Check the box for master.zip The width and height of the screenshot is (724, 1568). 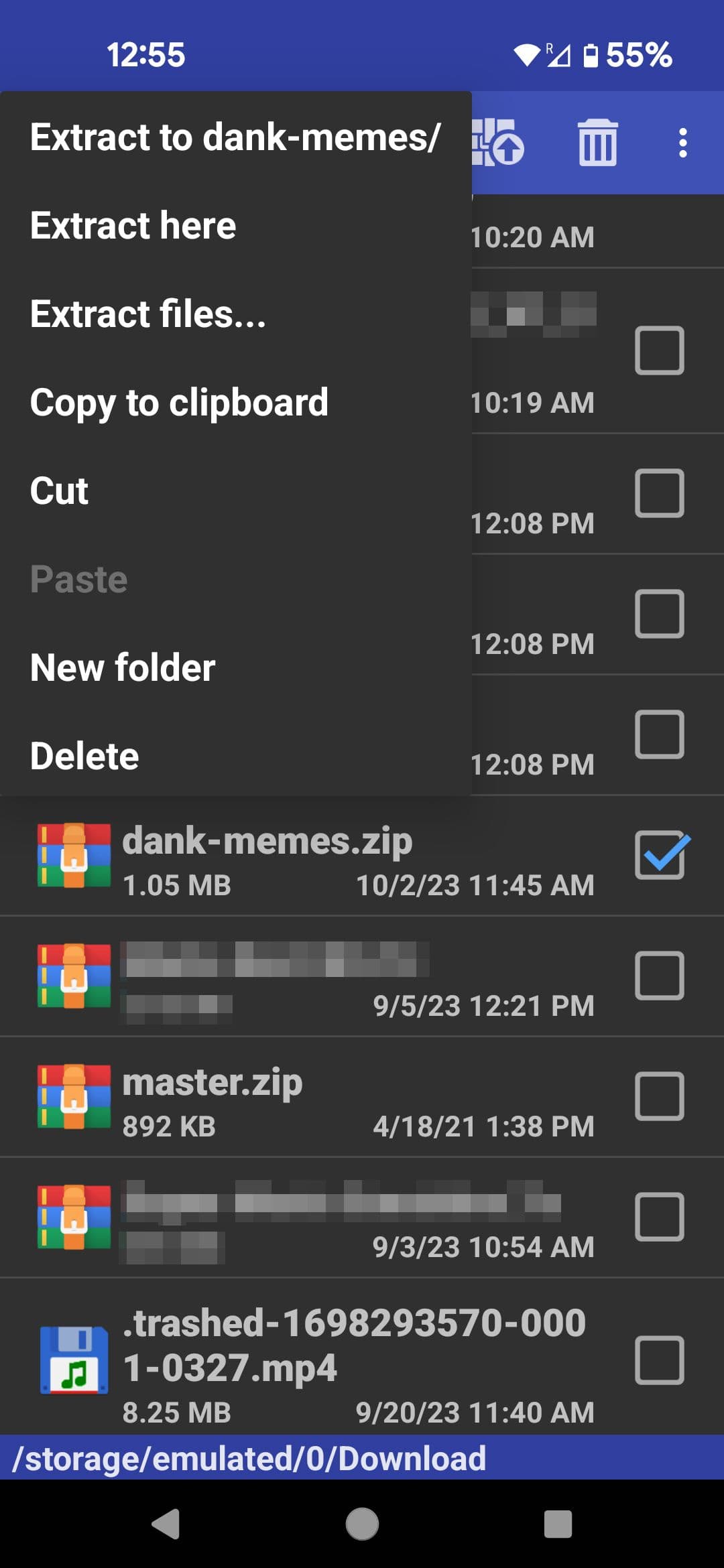coord(660,1096)
